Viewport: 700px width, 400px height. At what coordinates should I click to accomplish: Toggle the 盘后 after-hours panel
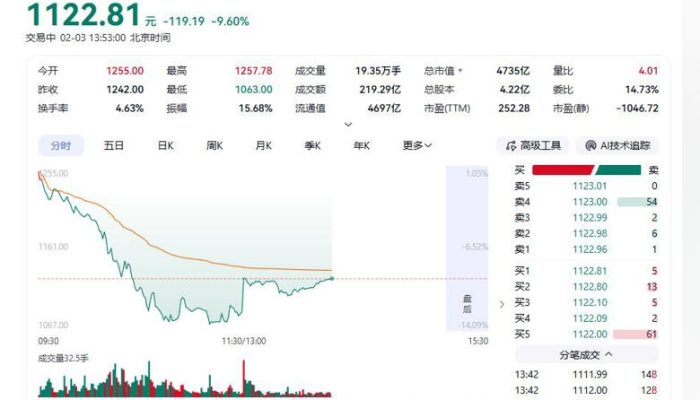tap(466, 301)
